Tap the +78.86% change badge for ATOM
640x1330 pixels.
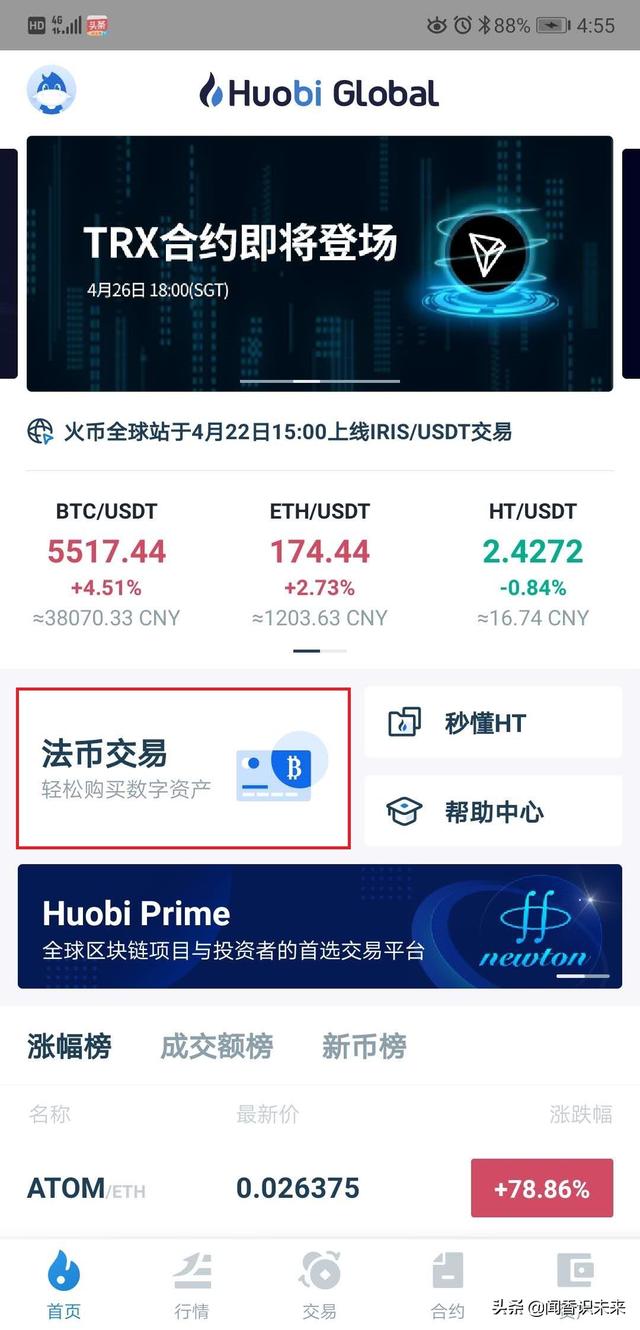coord(541,1188)
